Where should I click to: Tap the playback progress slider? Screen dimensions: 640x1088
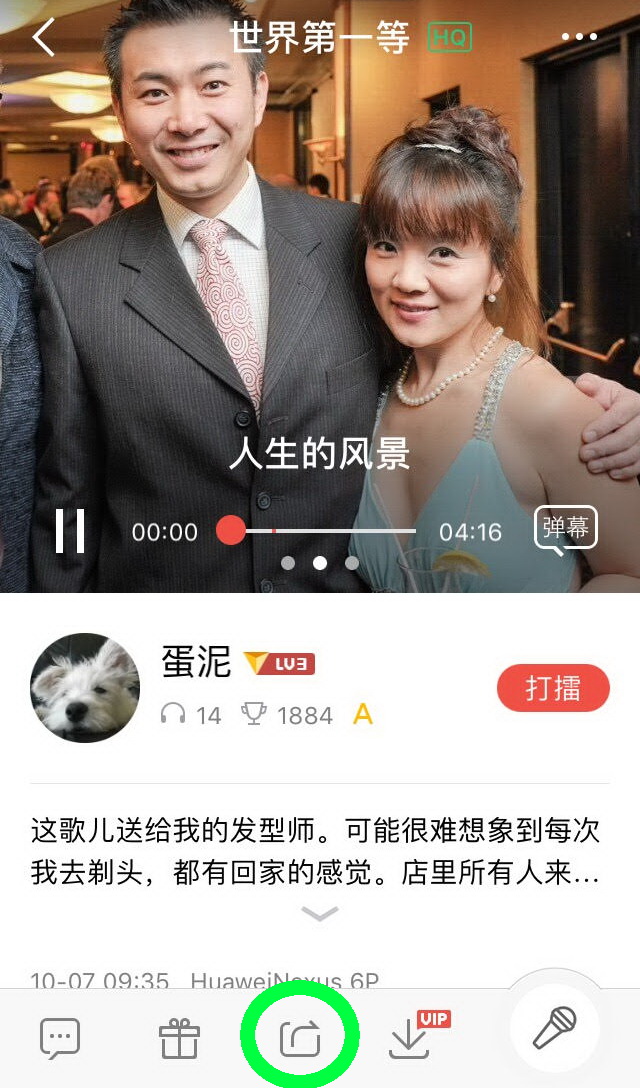pos(320,530)
